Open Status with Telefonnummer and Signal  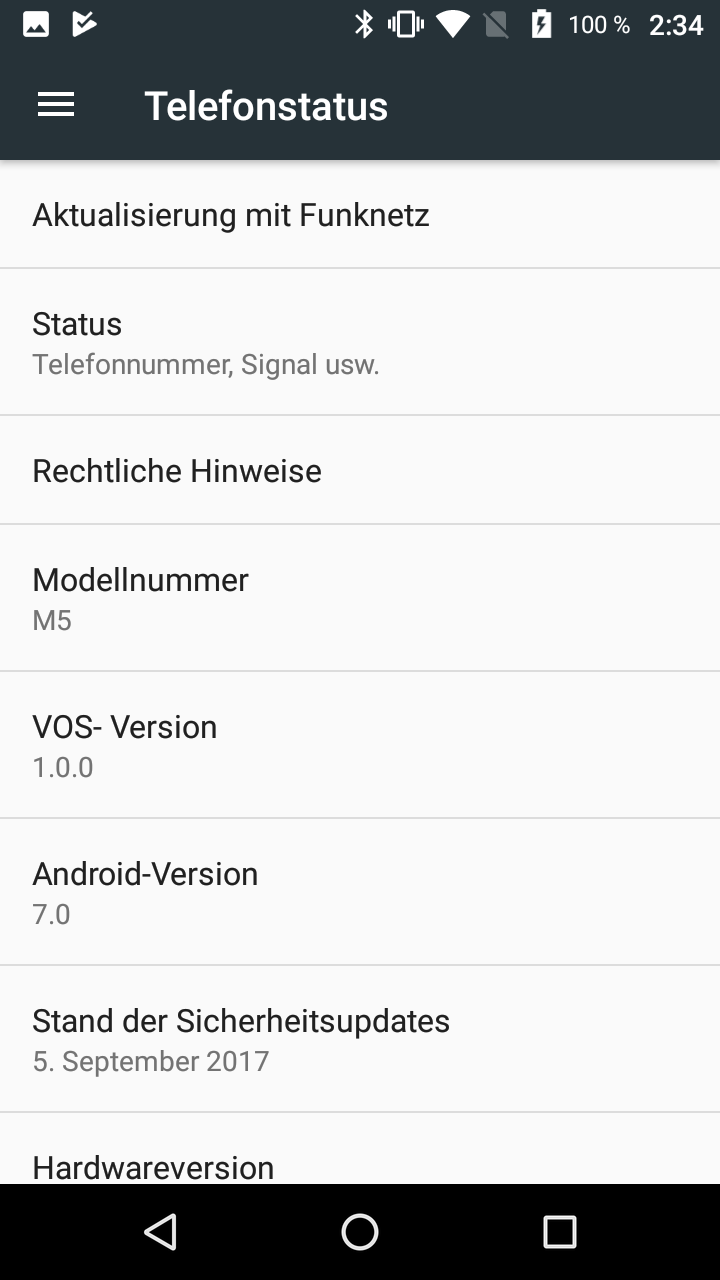tap(360, 342)
